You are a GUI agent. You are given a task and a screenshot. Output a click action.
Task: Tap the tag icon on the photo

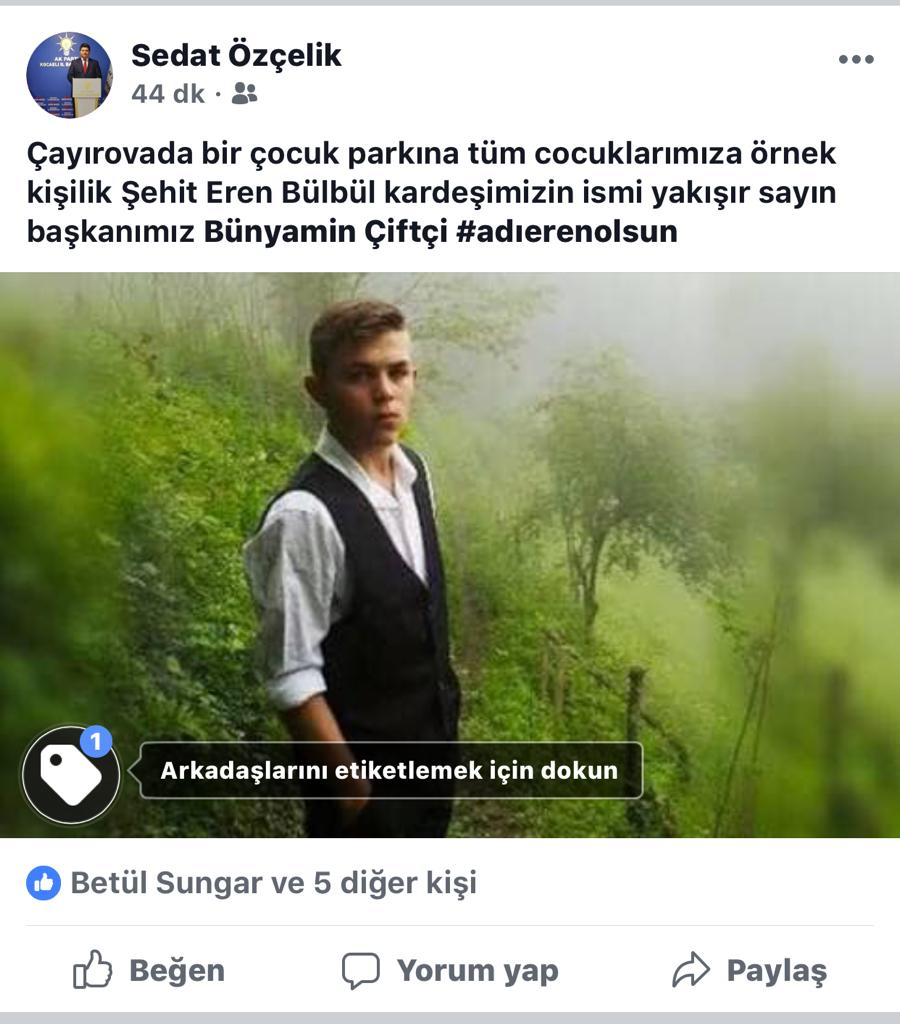pyautogui.click(x=71, y=774)
